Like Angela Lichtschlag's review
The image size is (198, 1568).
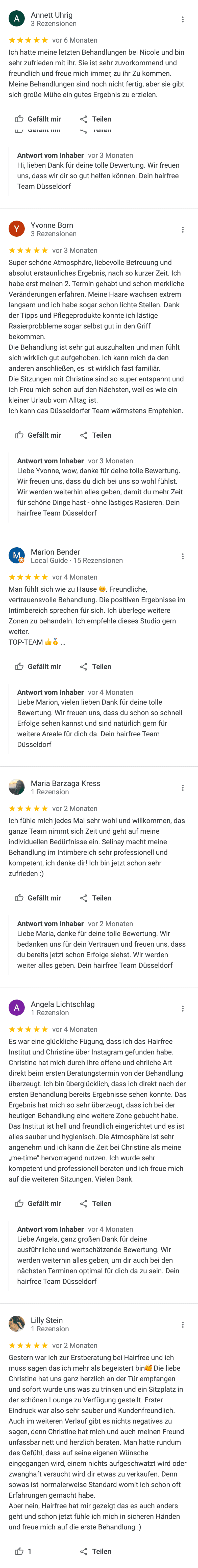coord(38,1203)
